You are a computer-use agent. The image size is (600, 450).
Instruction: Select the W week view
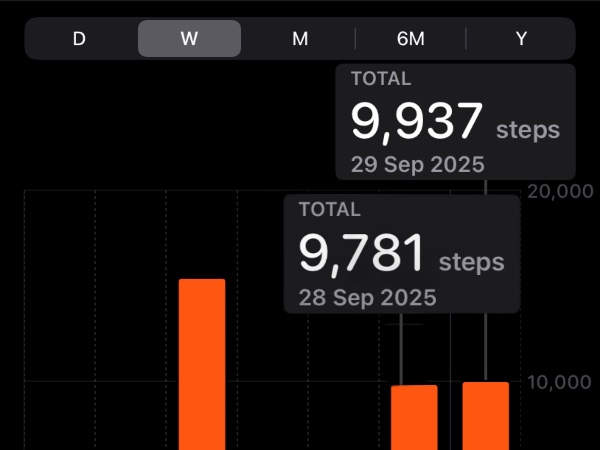(189, 39)
